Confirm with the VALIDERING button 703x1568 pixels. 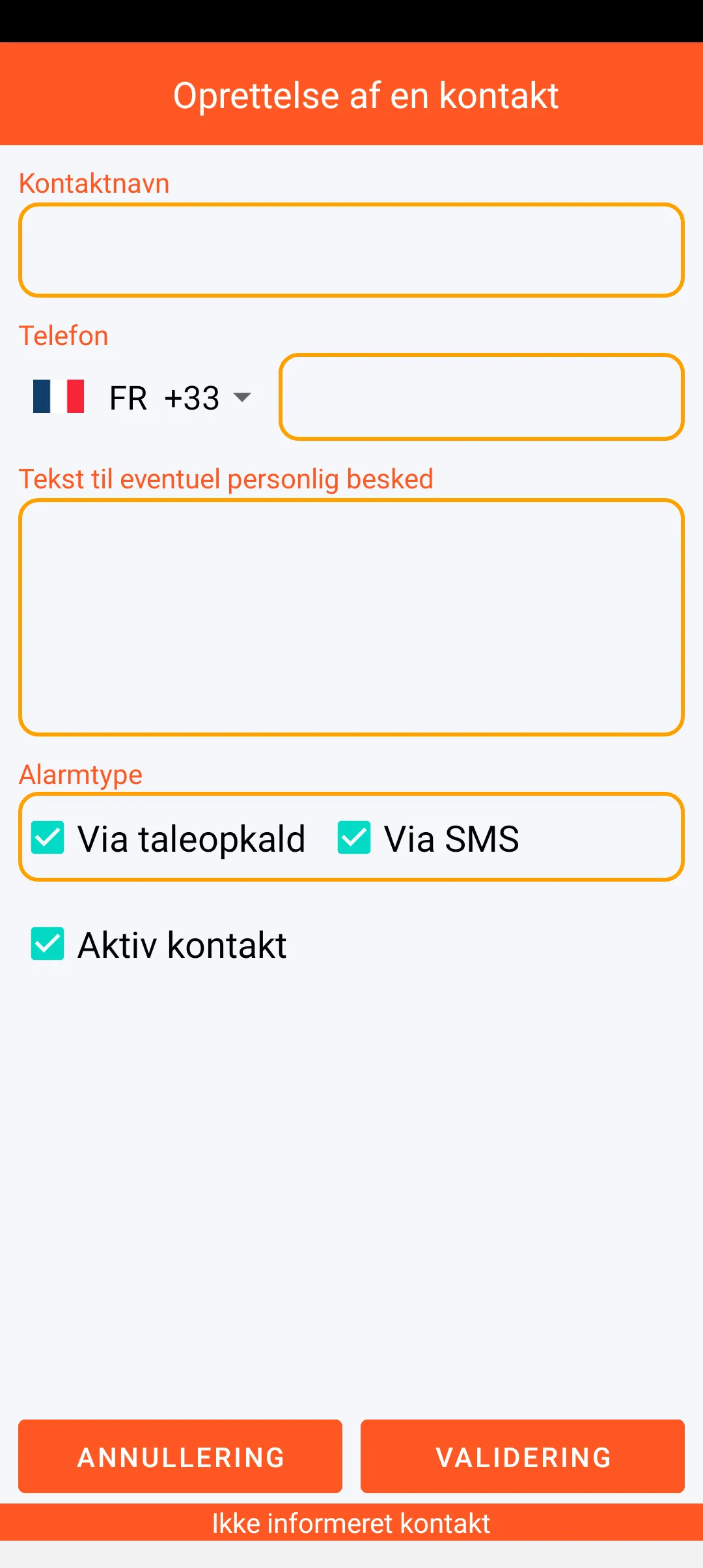point(523,1457)
